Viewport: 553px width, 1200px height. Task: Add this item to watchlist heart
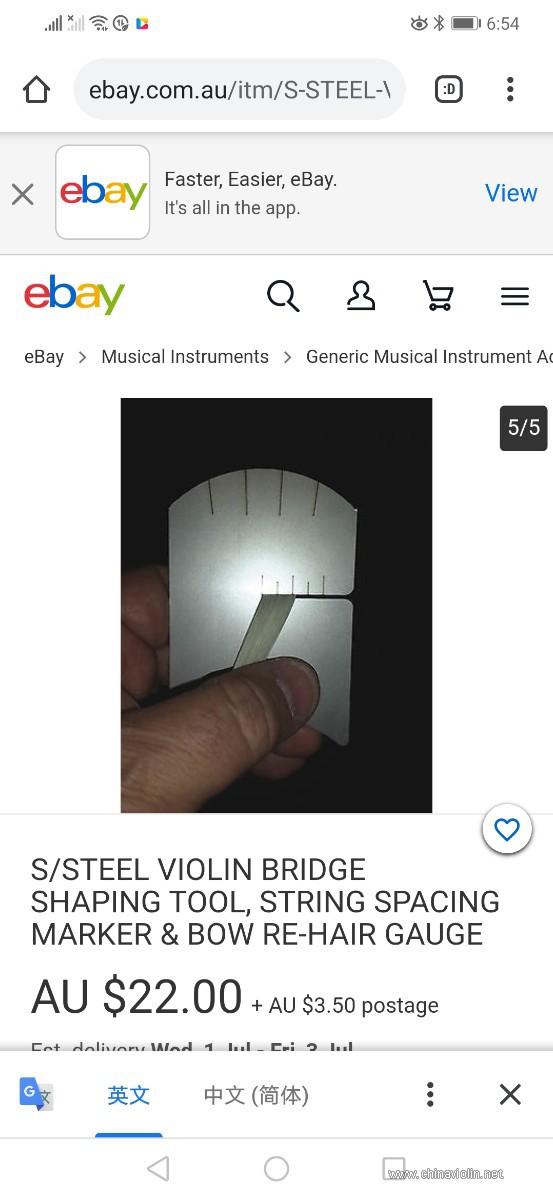point(507,829)
